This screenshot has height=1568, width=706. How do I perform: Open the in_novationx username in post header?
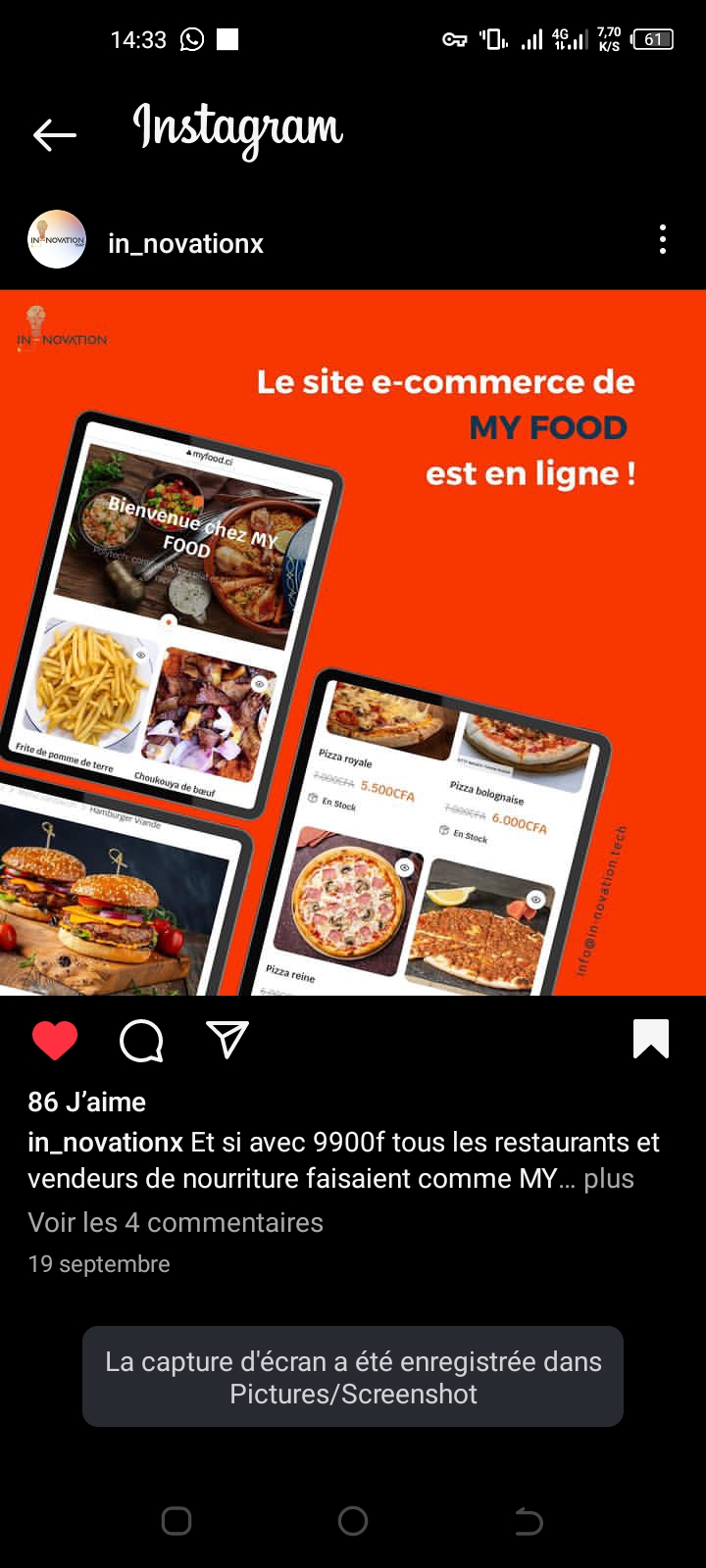[x=185, y=243]
